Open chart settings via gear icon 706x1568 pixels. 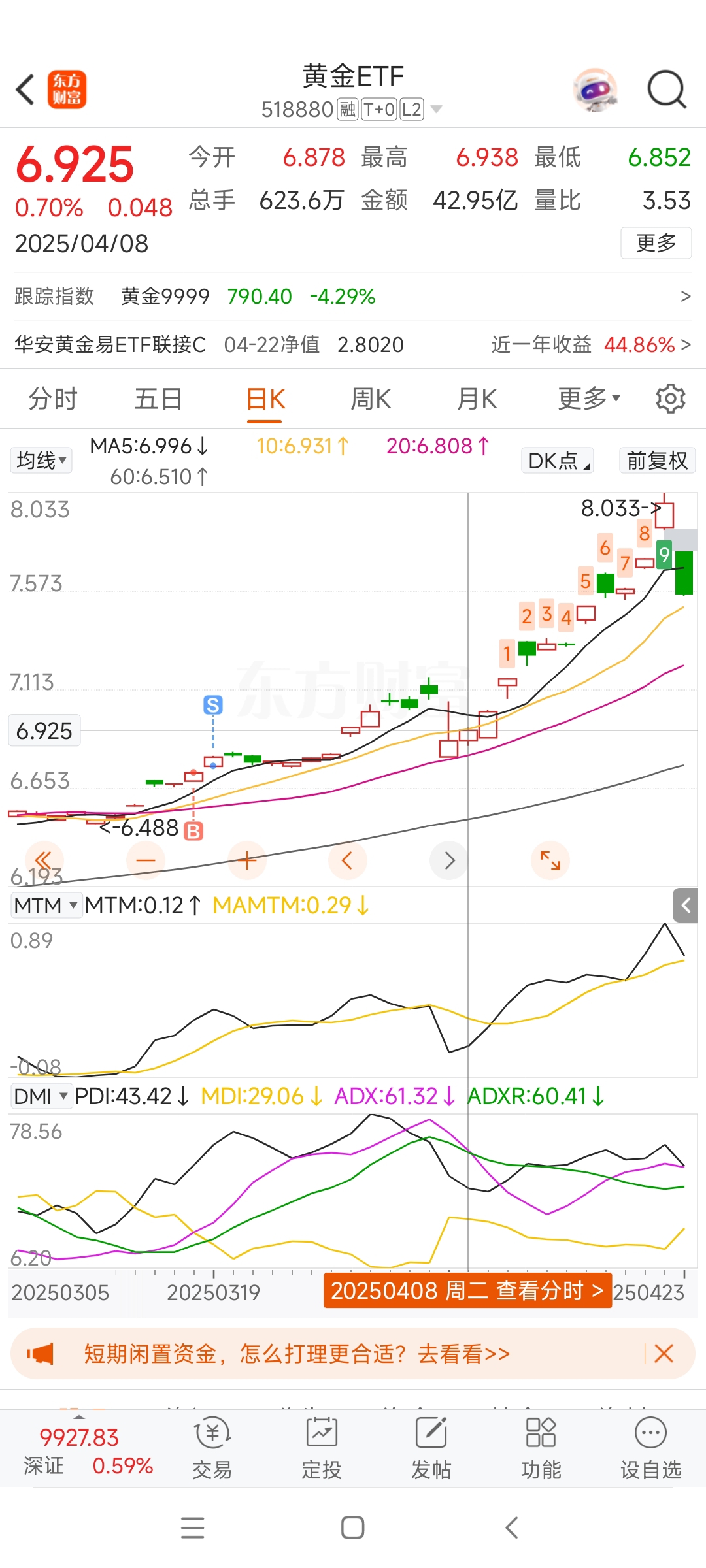click(671, 399)
